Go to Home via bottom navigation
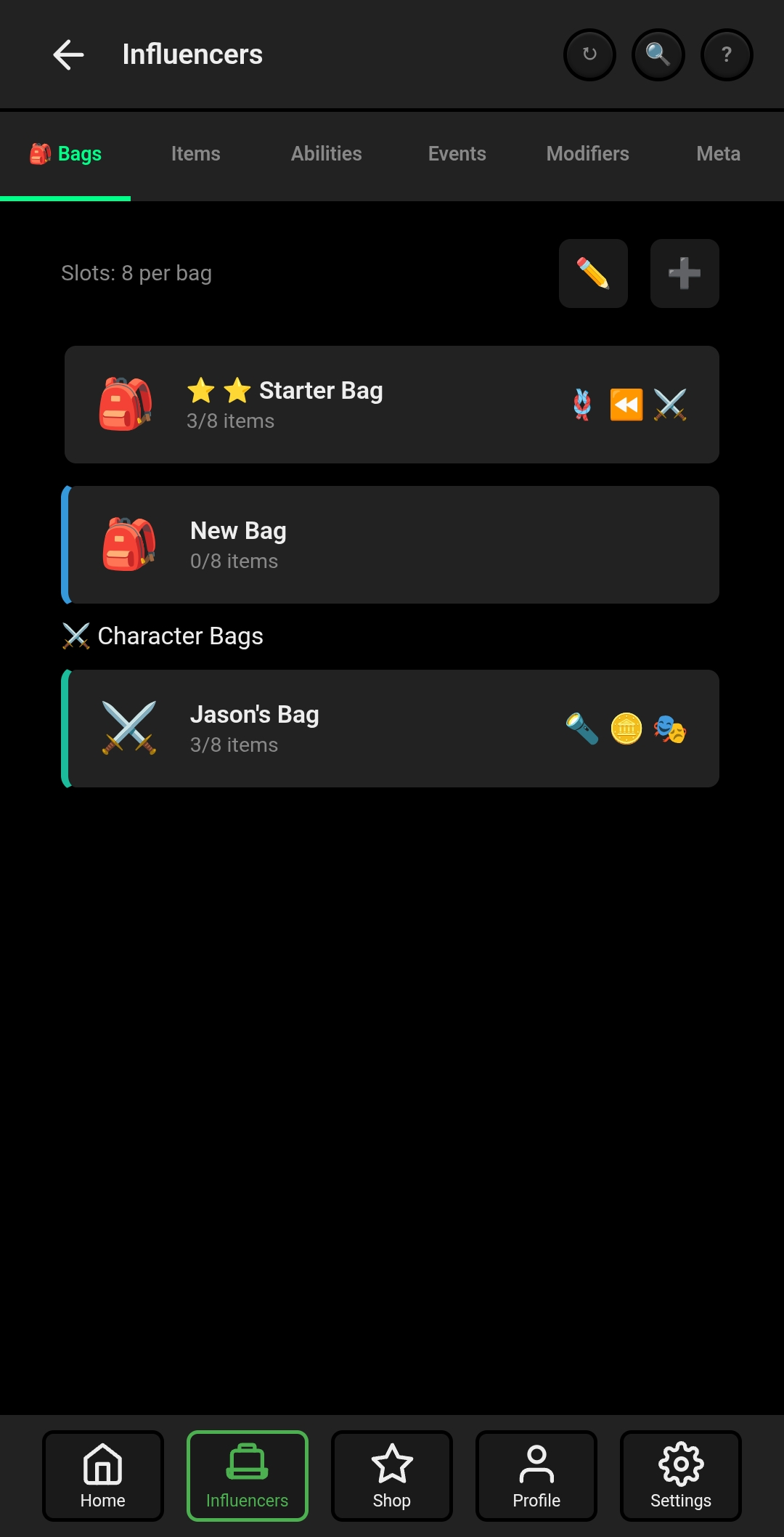Screen dimensions: 784x1537 [x=102, y=1476]
